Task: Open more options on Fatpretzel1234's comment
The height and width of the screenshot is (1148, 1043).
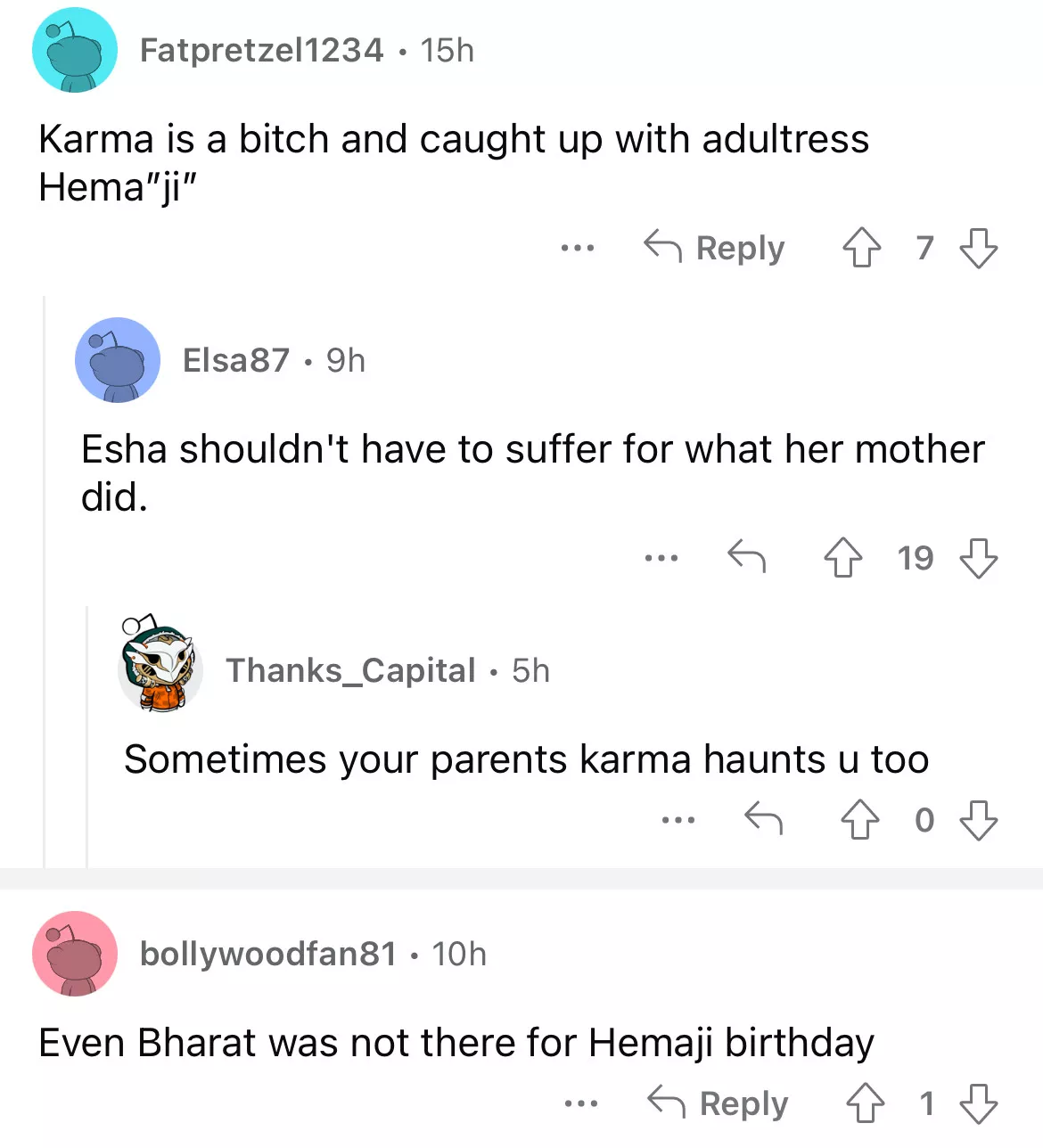Action: pos(578,247)
